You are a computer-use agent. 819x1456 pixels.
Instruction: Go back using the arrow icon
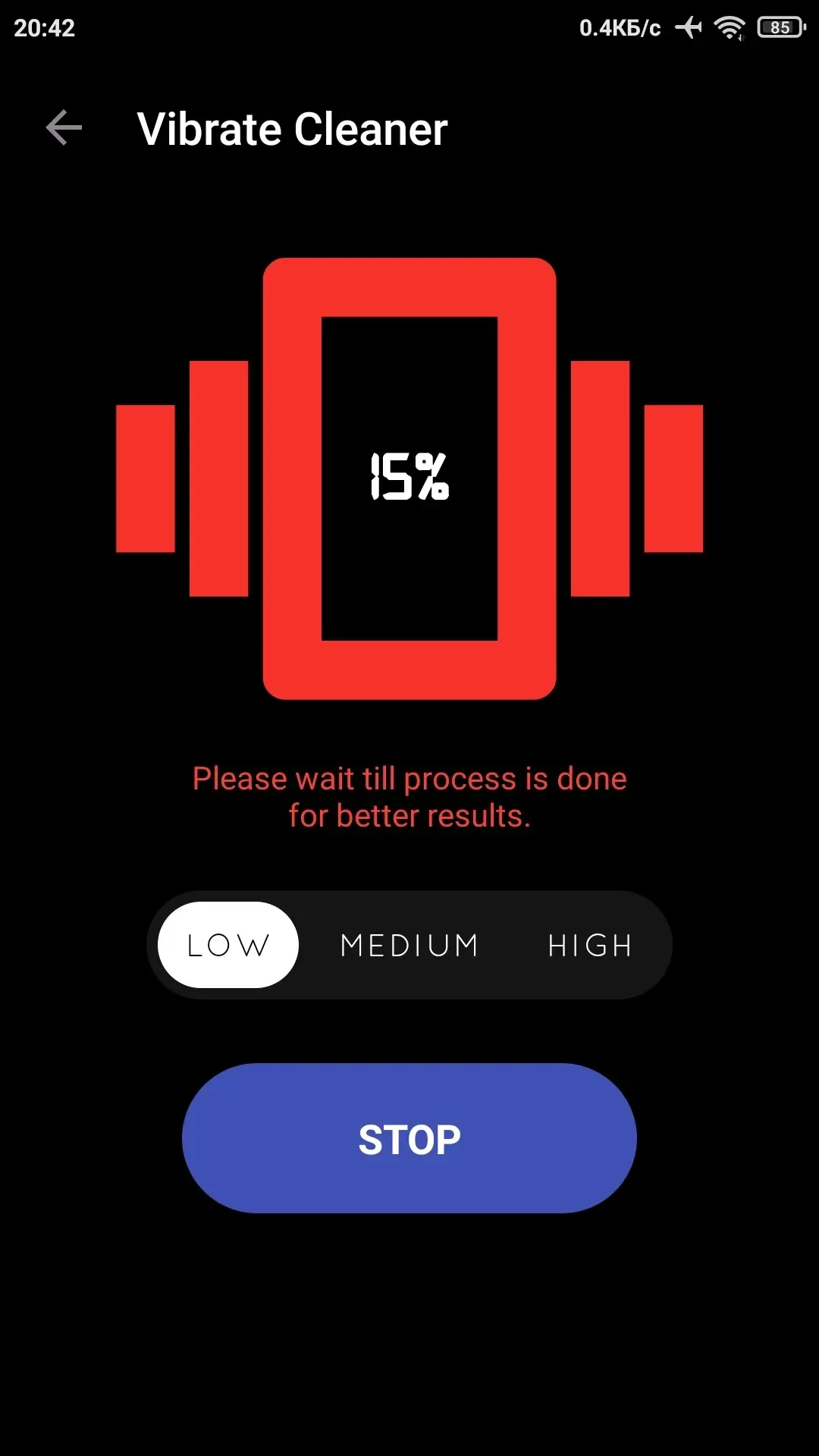[64, 127]
